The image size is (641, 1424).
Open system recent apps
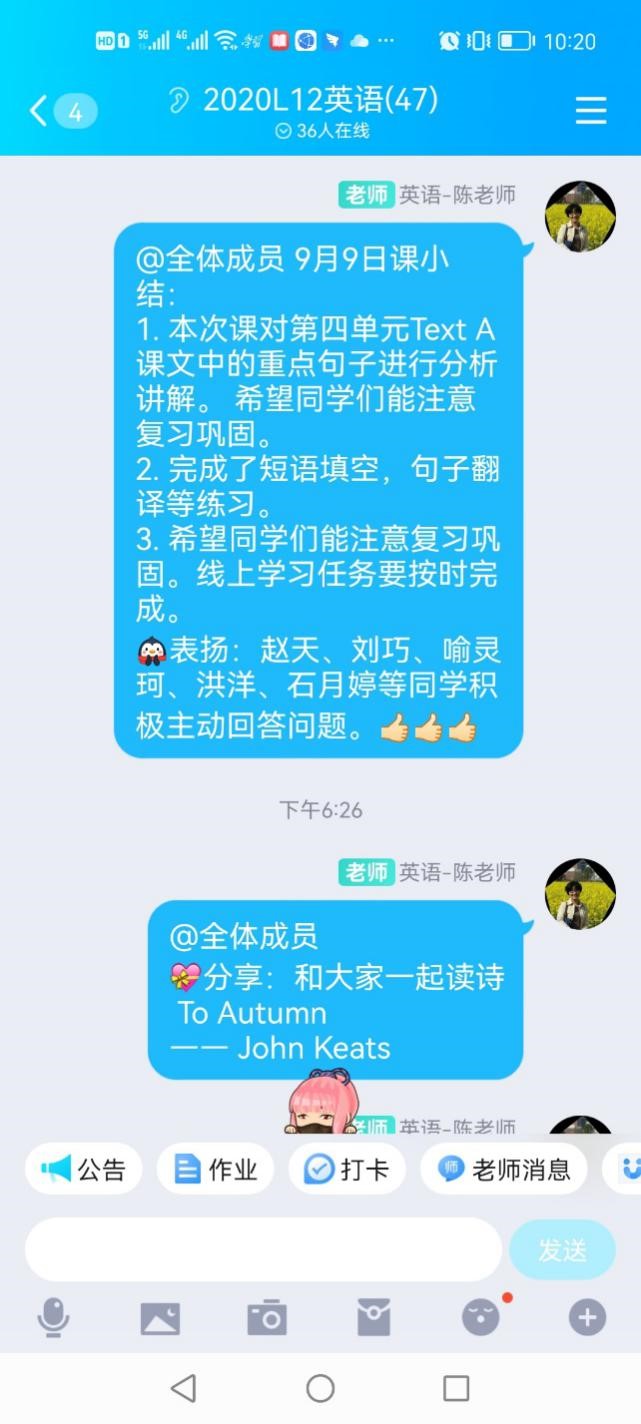pyautogui.click(x=456, y=1388)
